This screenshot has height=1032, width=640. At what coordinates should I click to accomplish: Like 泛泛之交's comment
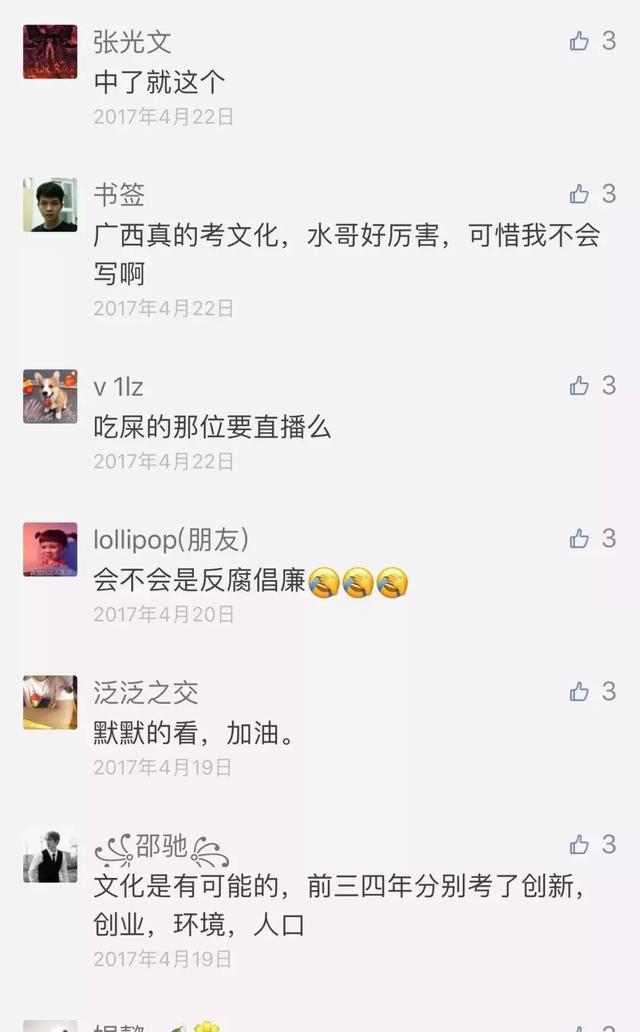point(579,692)
